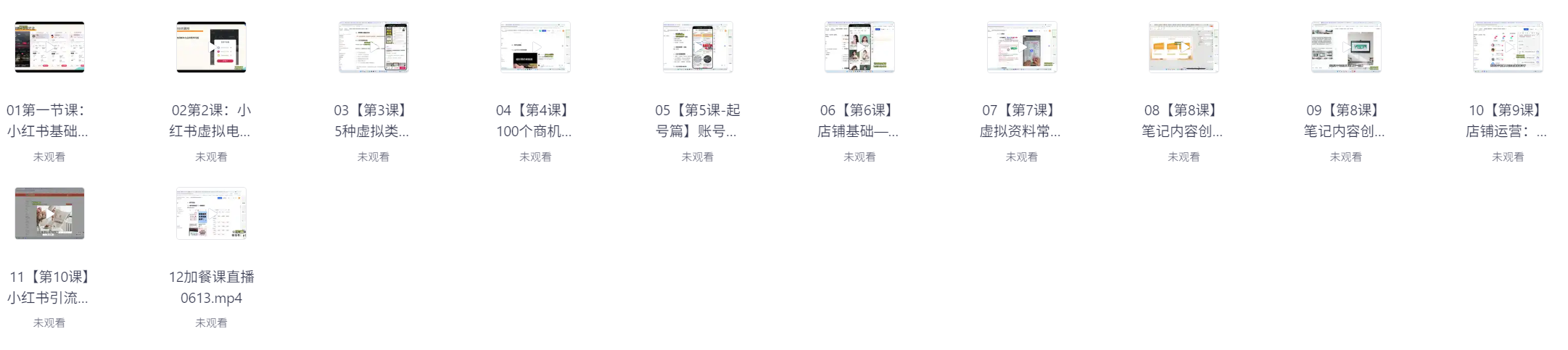Open 08【第8课】笔记内容创 video

(x=1184, y=47)
